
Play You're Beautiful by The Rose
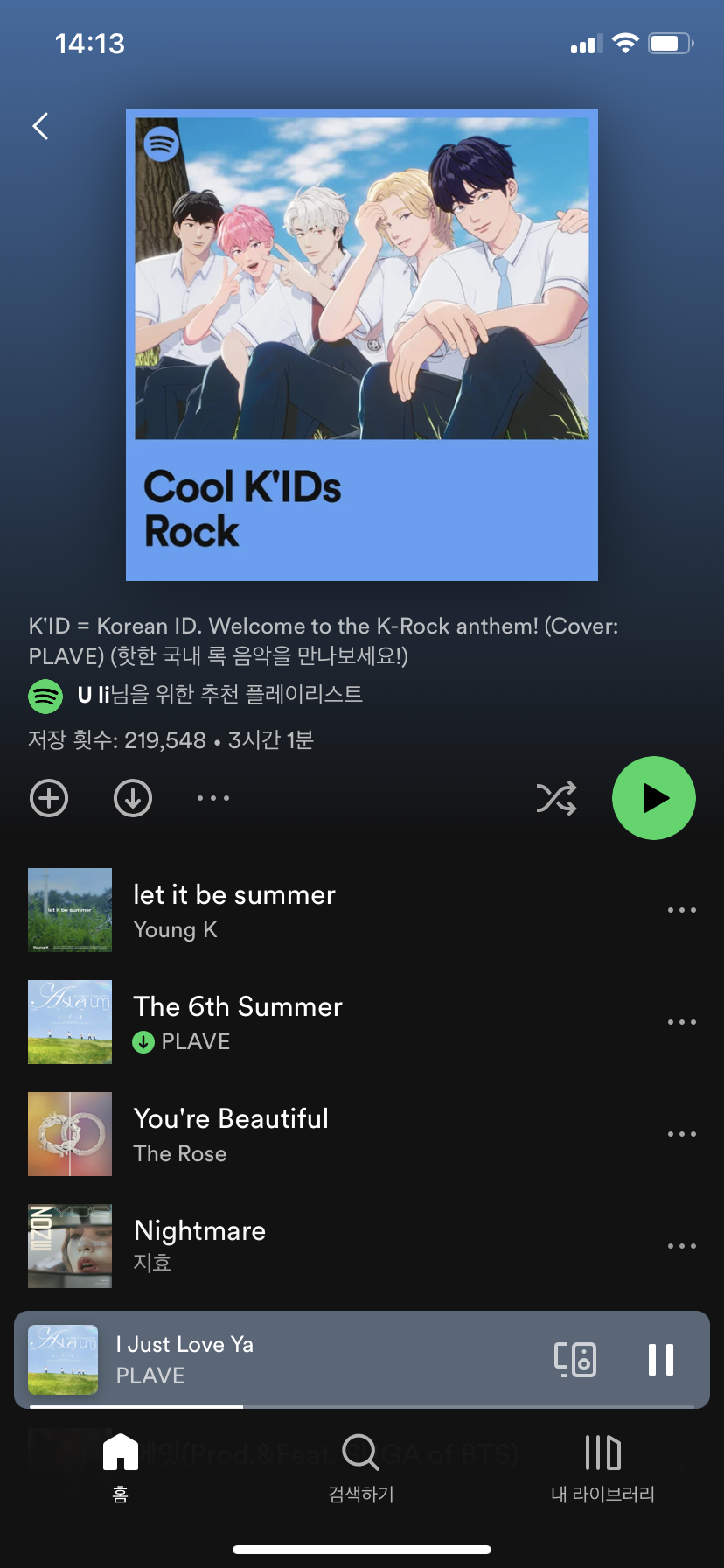[231, 1134]
